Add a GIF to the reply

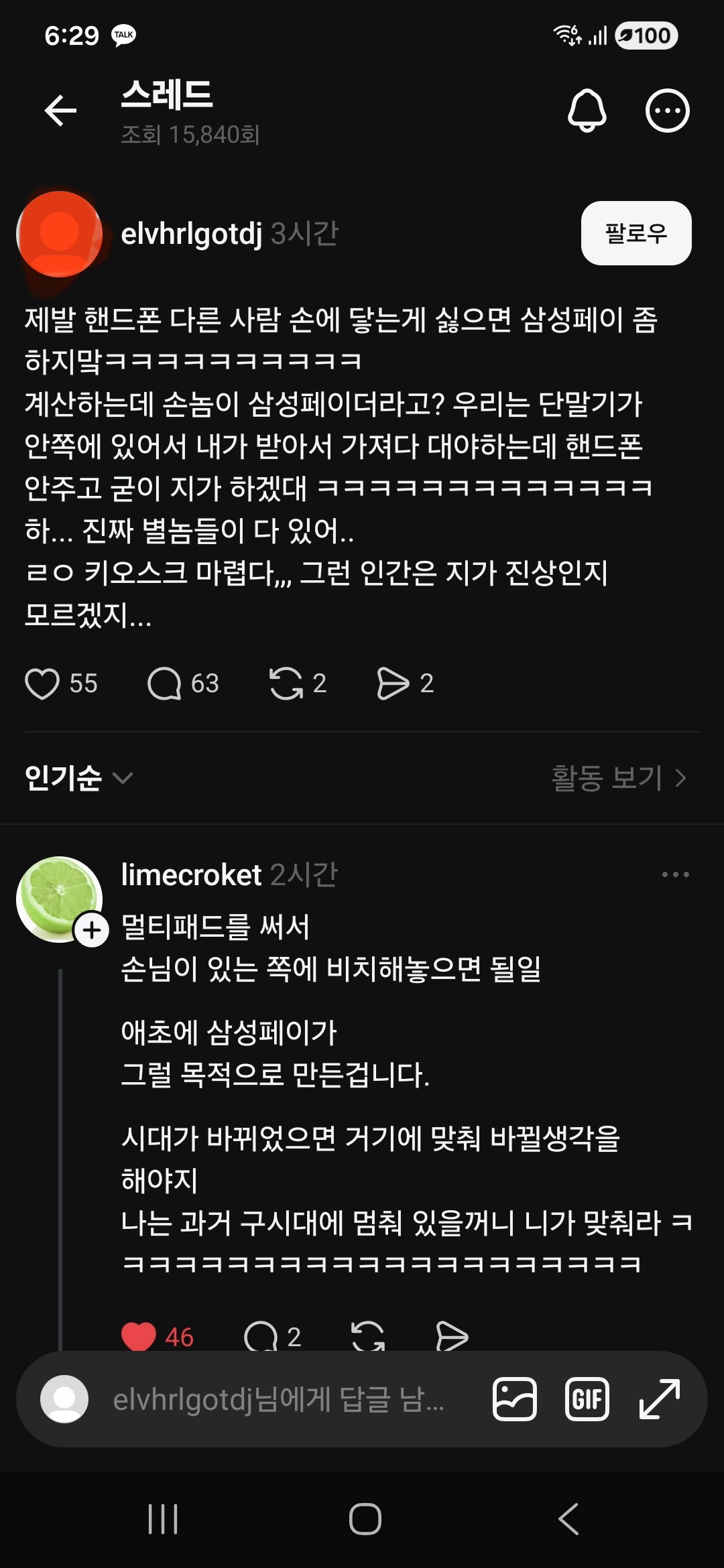pos(587,1399)
